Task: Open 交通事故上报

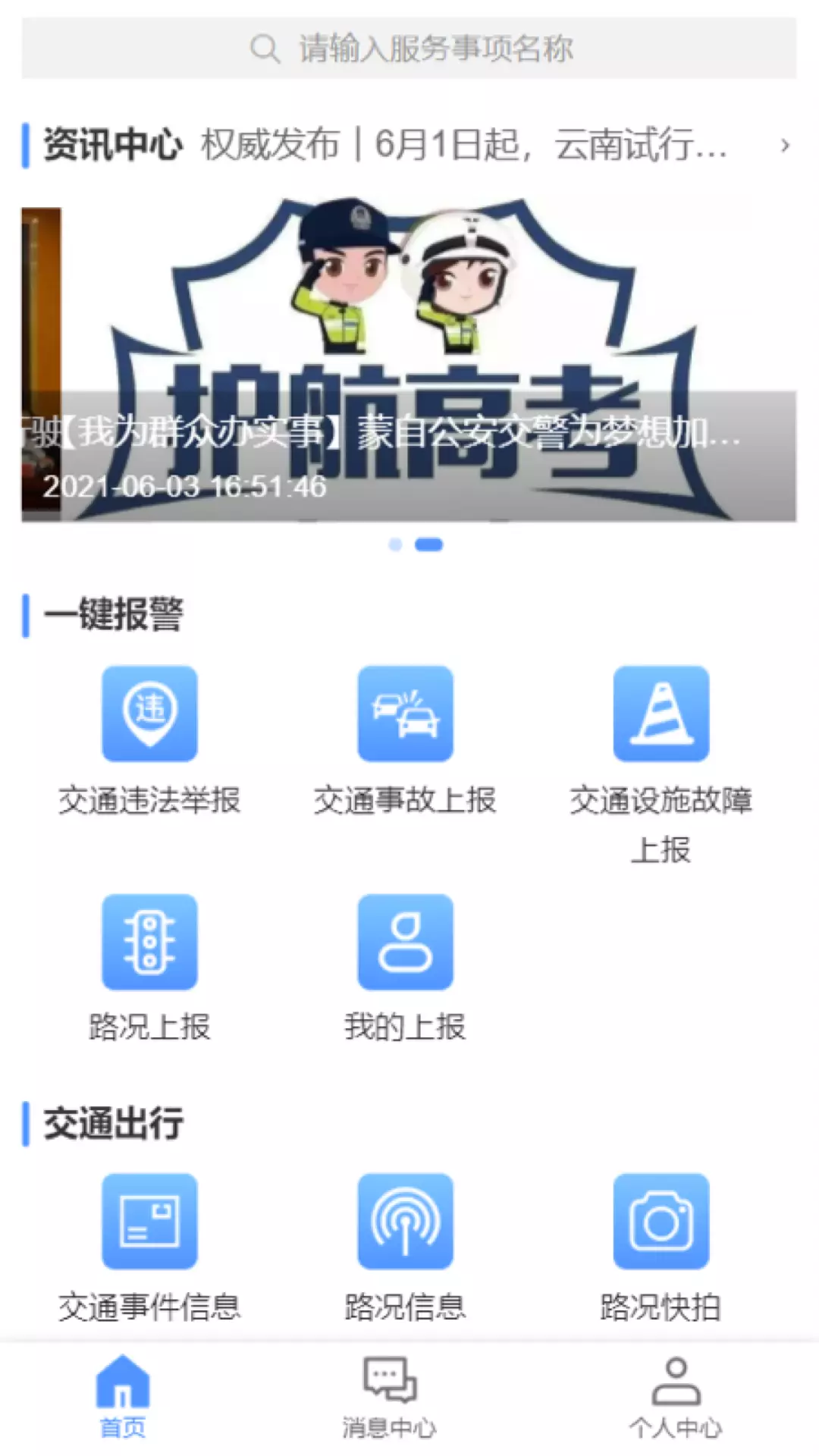Action: coord(405,741)
